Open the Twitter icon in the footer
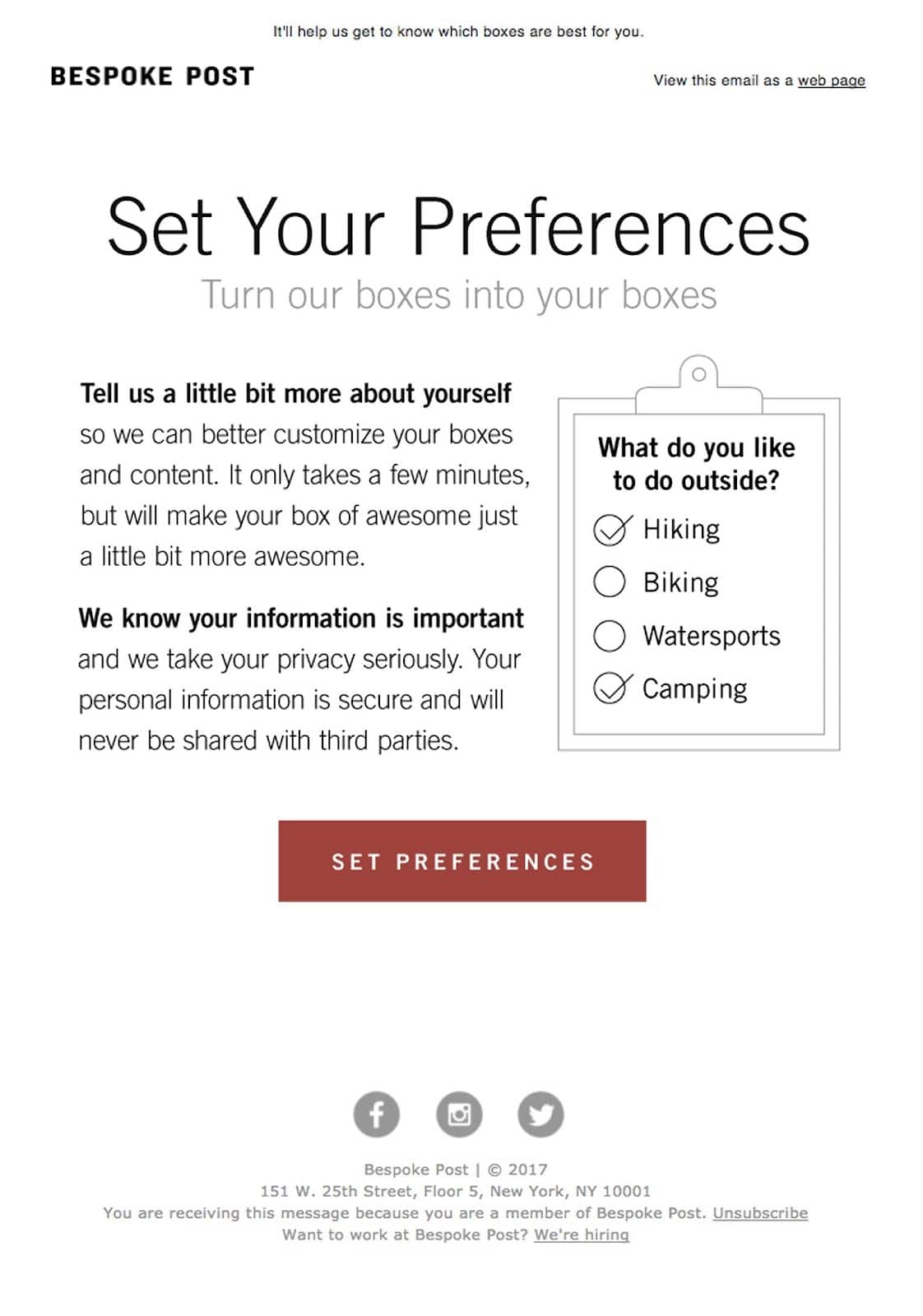Image resolution: width=923 pixels, height=1316 pixels. tap(540, 1114)
